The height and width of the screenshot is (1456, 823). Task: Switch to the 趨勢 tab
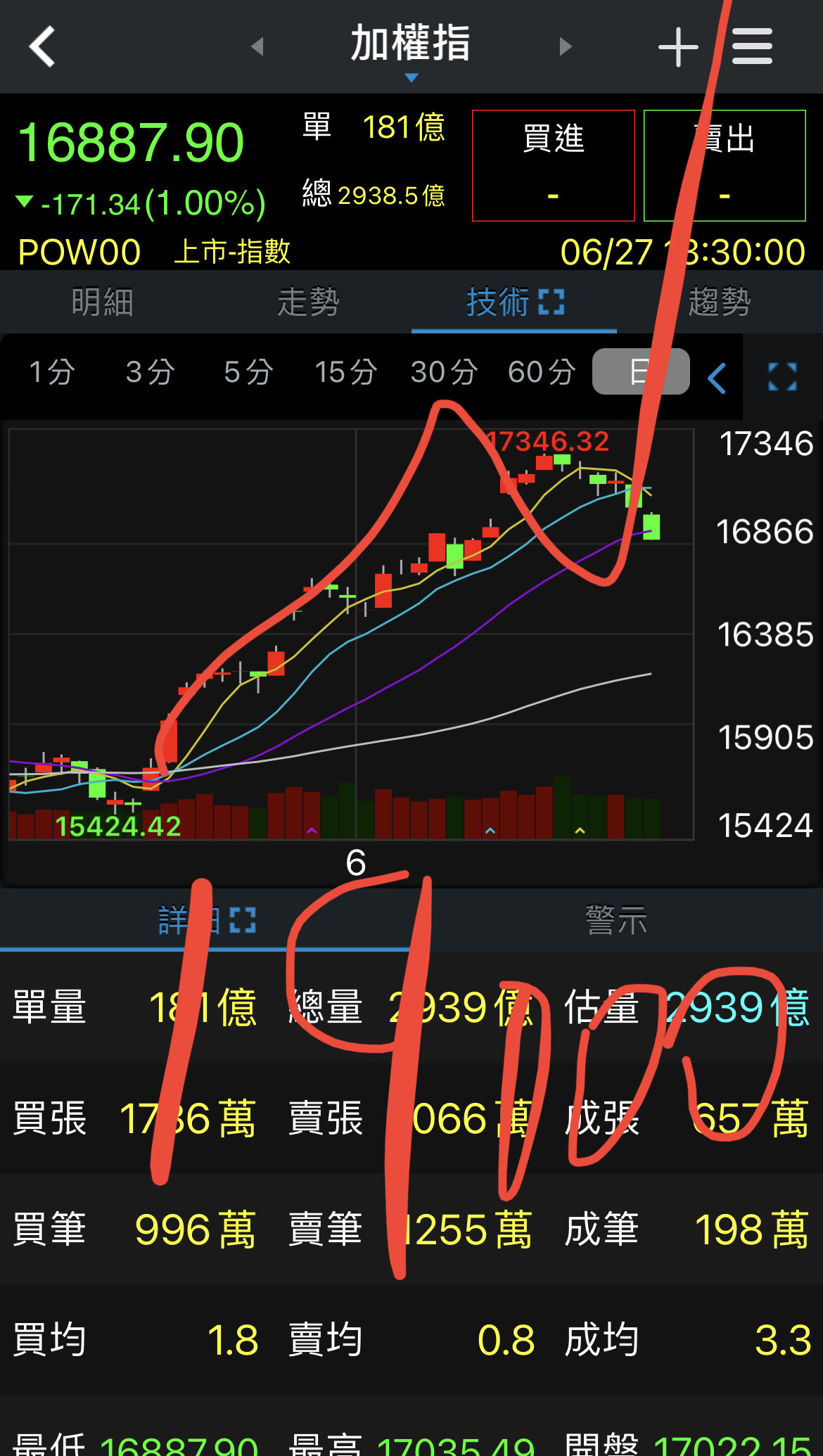tap(720, 302)
